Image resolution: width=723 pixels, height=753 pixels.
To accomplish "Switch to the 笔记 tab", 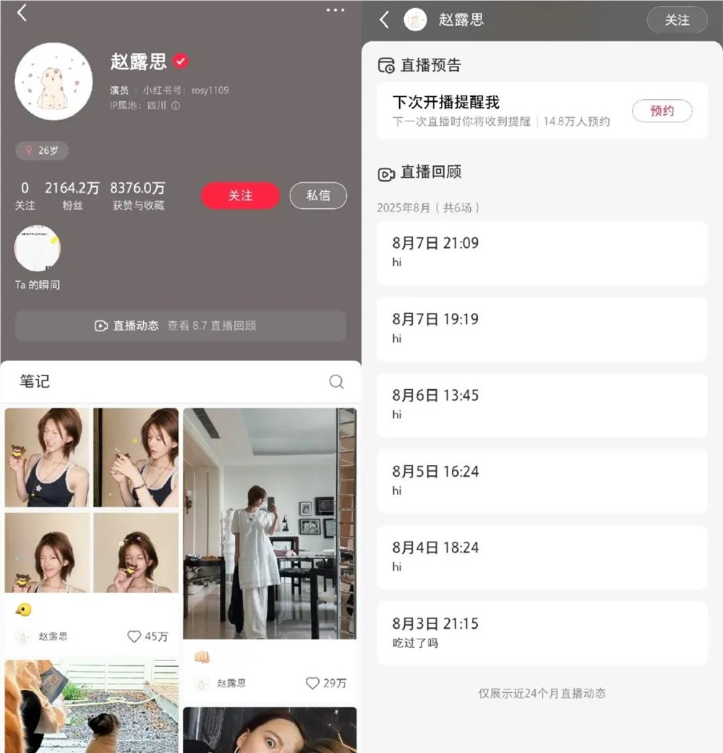I will [x=36, y=383].
